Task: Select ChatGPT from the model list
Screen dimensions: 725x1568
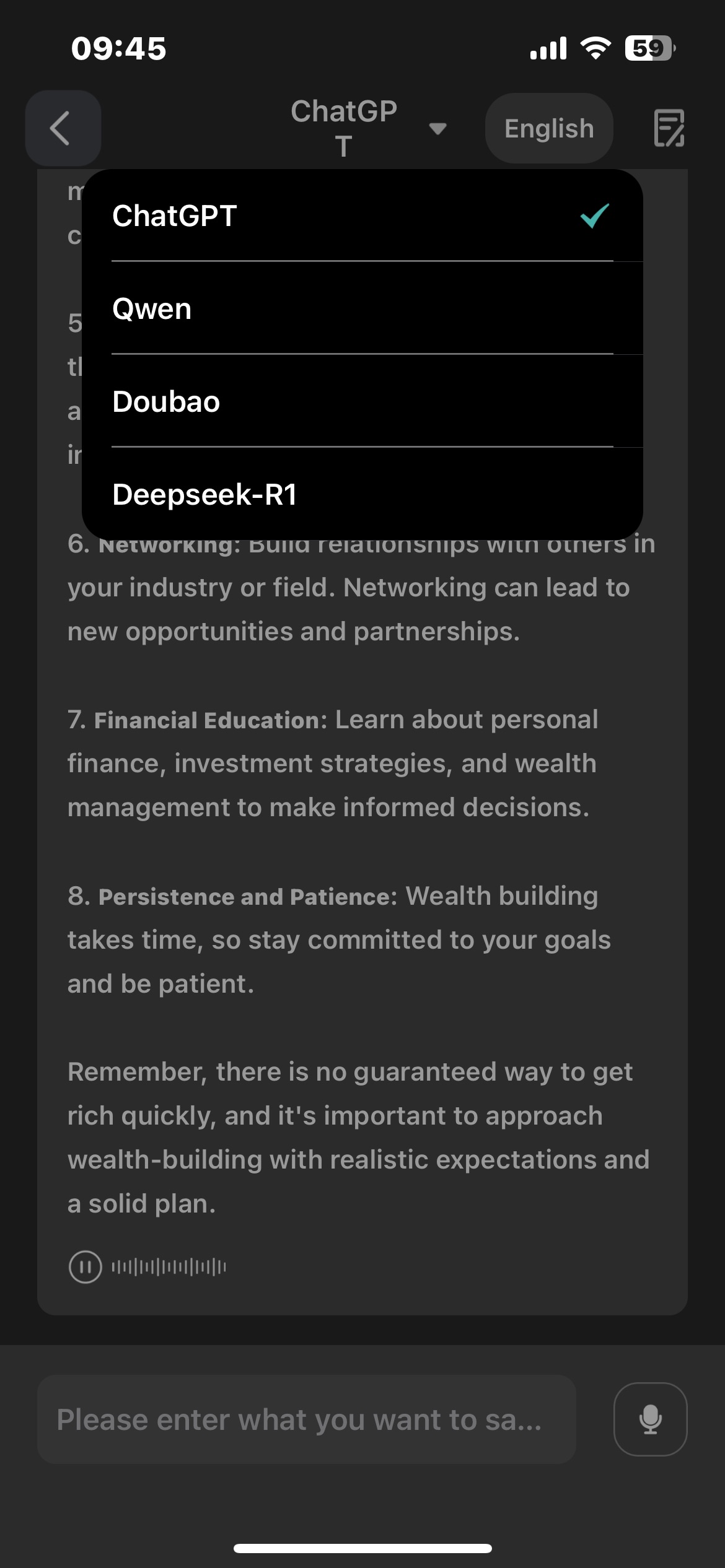Action: [x=362, y=216]
